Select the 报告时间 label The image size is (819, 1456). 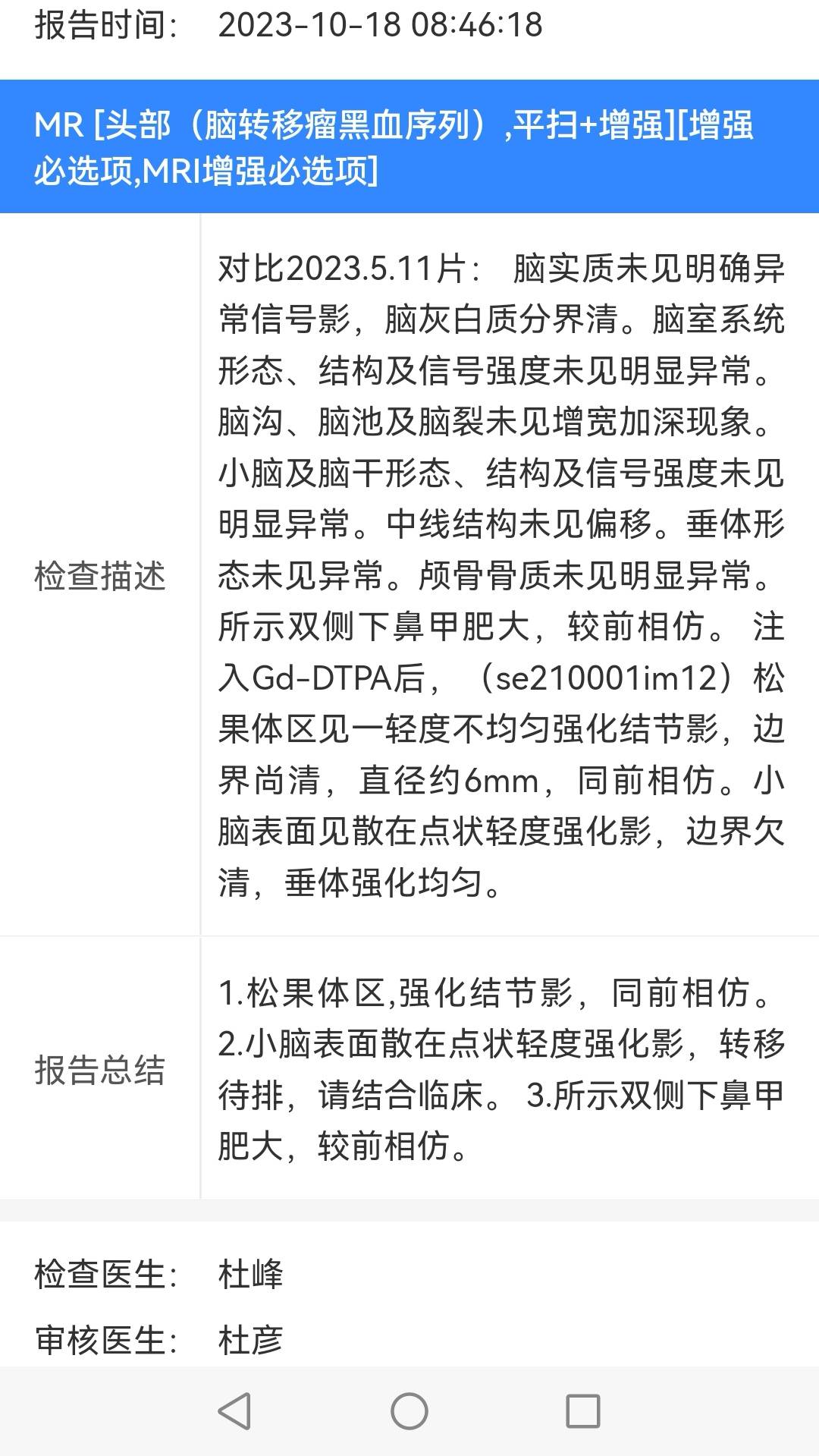click(x=99, y=25)
